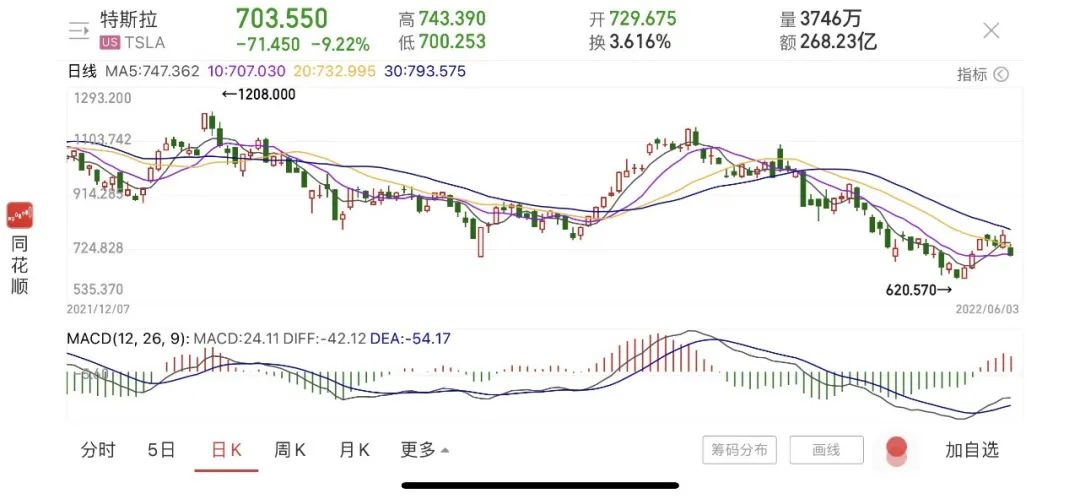
Task: Switch to the 5日 tab
Action: point(161,450)
